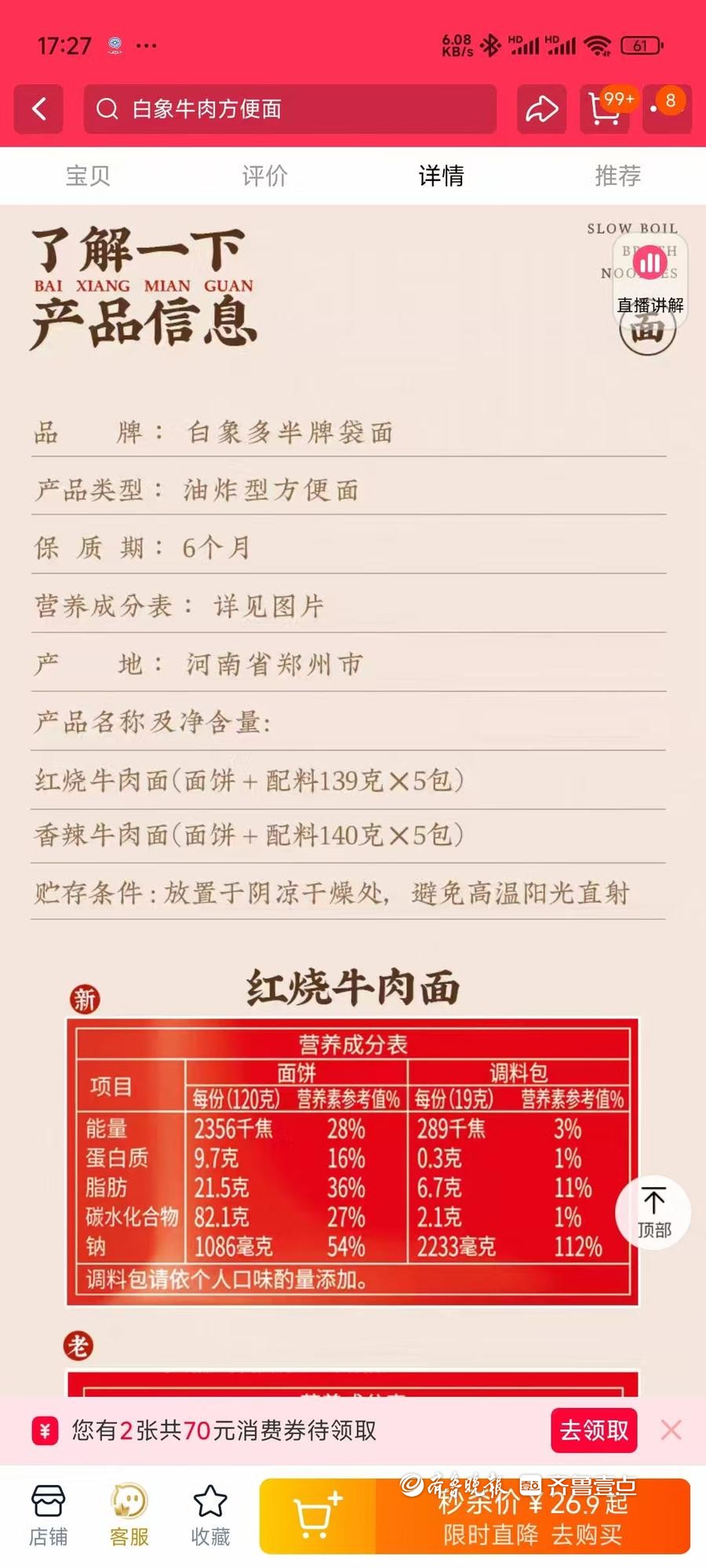Viewport: 706px width, 1568px height.
Task: Switch to the 宝贝 tab
Action: (x=88, y=176)
